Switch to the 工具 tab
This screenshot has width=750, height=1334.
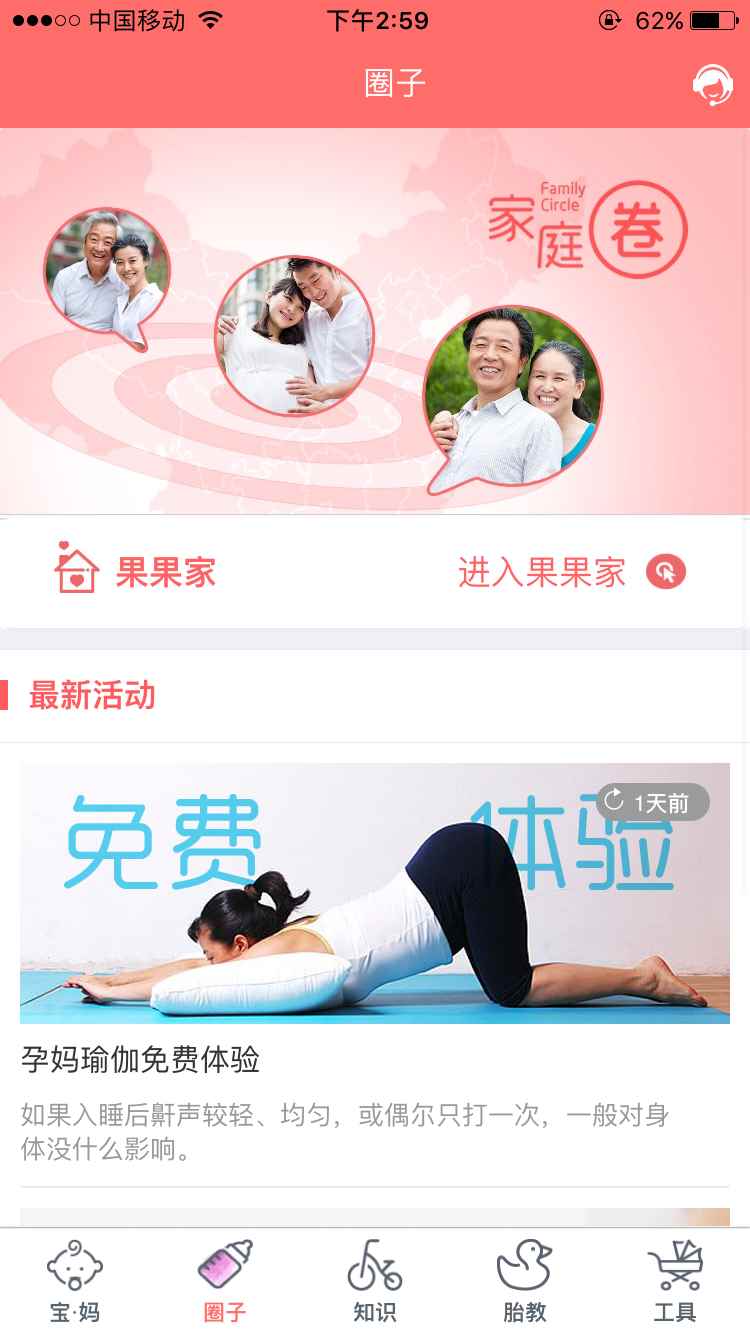[675, 1281]
